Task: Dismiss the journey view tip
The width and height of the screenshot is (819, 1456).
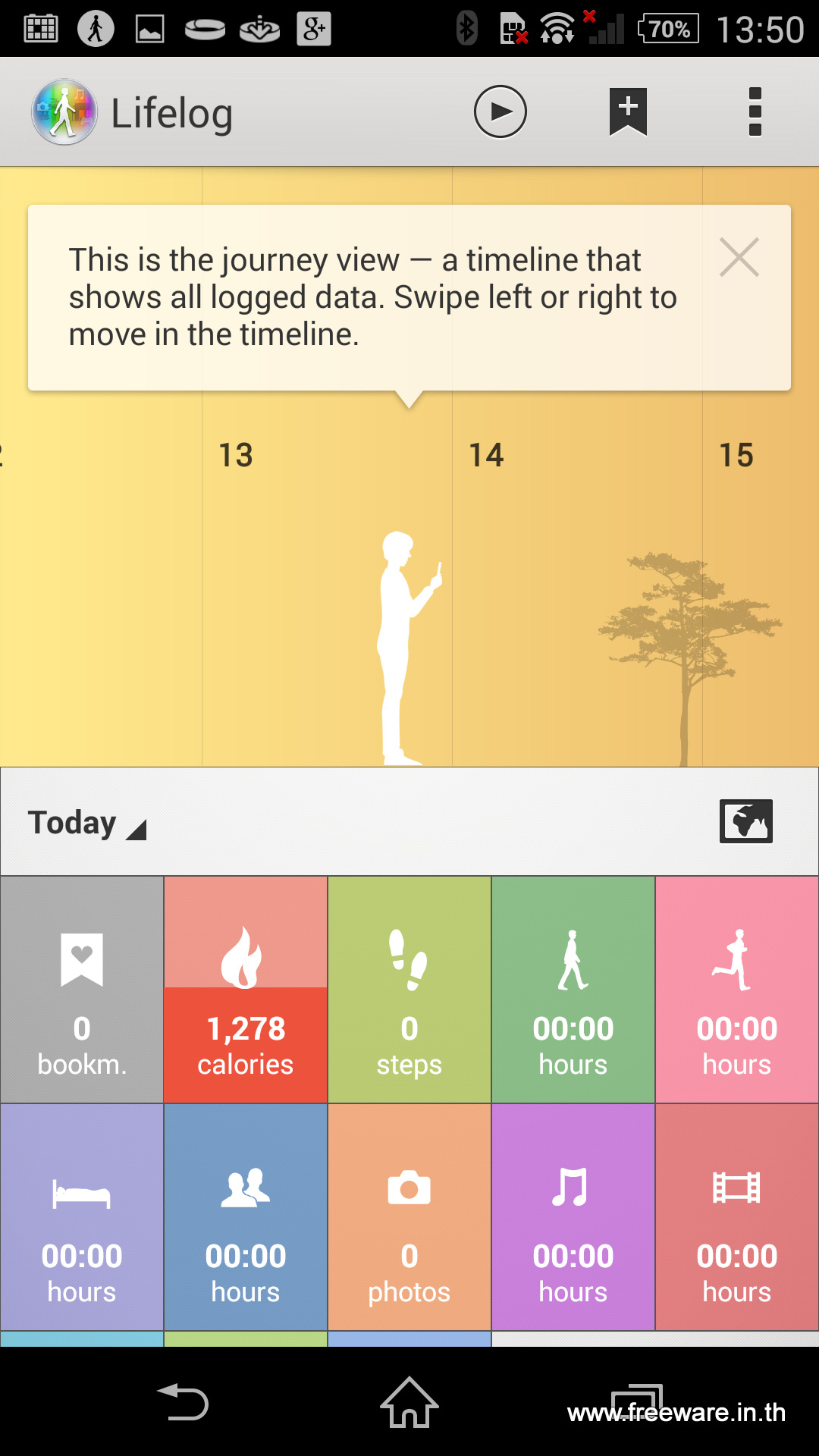Action: coord(739,258)
